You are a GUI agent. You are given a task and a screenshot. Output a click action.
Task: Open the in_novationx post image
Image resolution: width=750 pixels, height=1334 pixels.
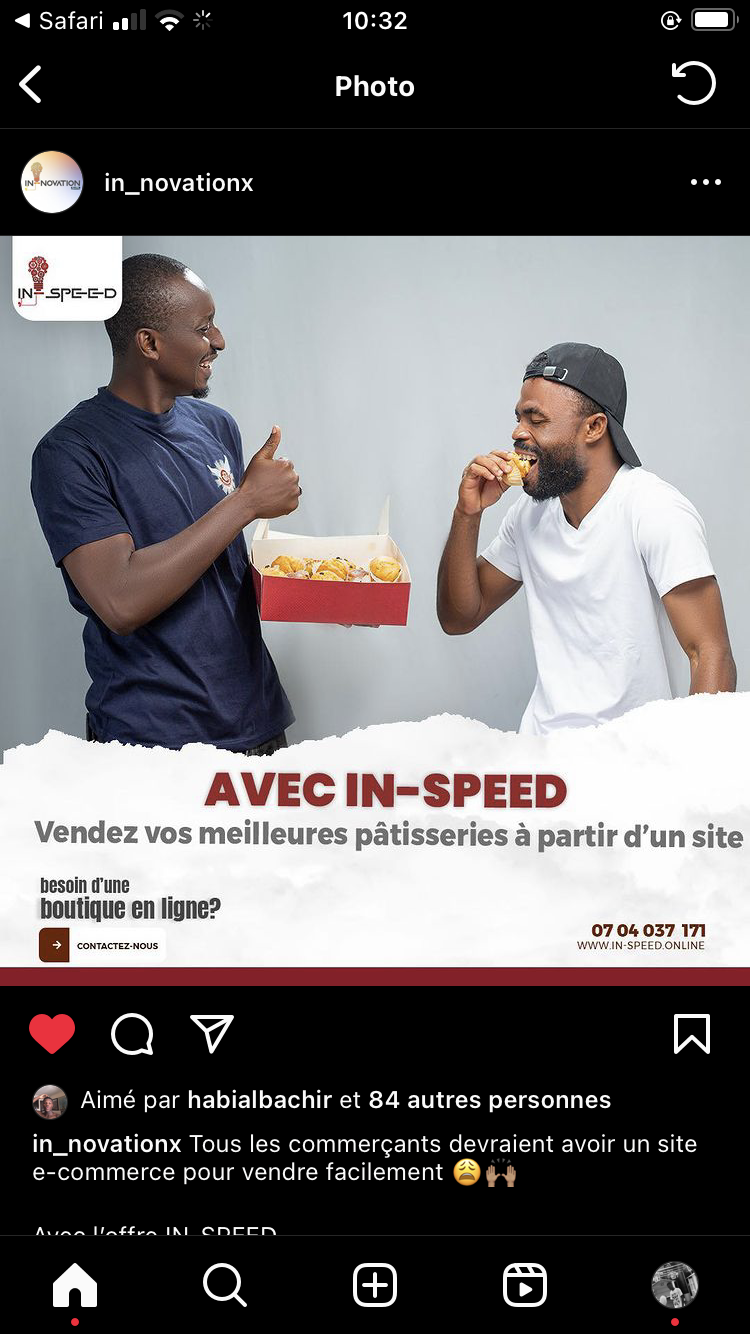pyautogui.click(x=375, y=610)
